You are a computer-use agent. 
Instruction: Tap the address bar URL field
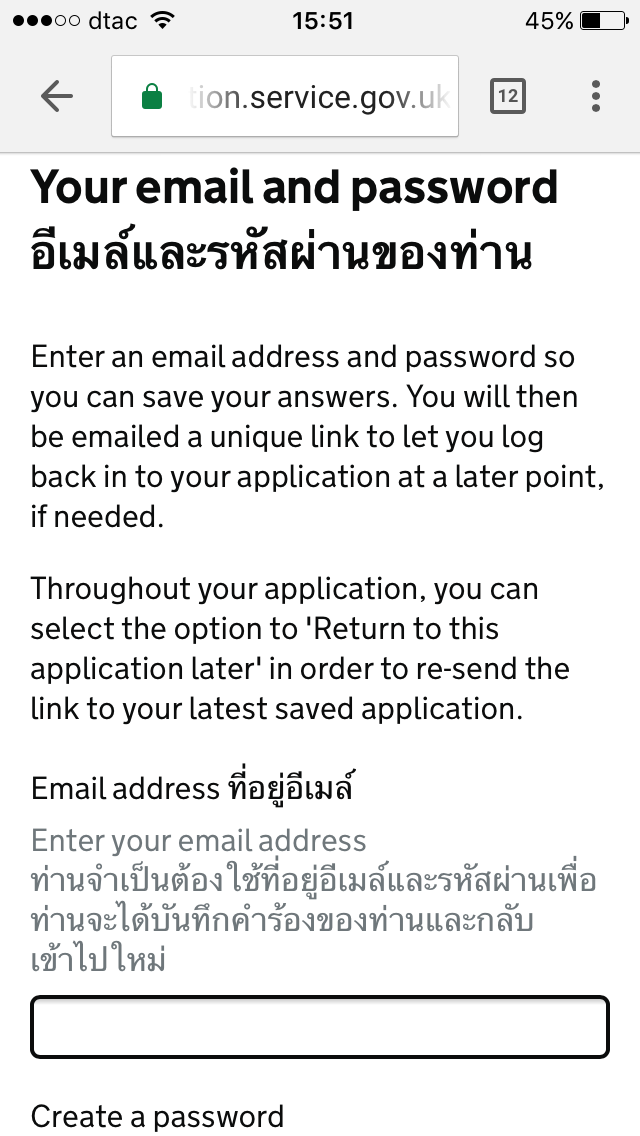[285, 96]
